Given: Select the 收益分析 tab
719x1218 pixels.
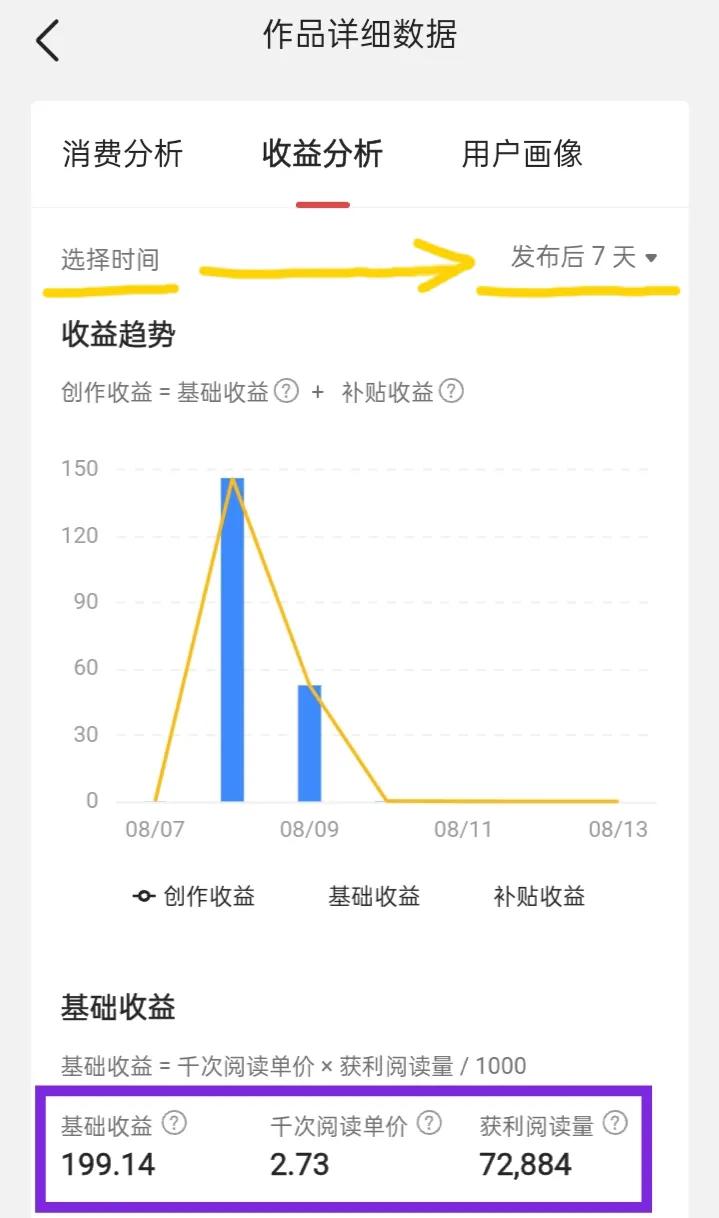Looking at the screenshot, I should [322, 154].
